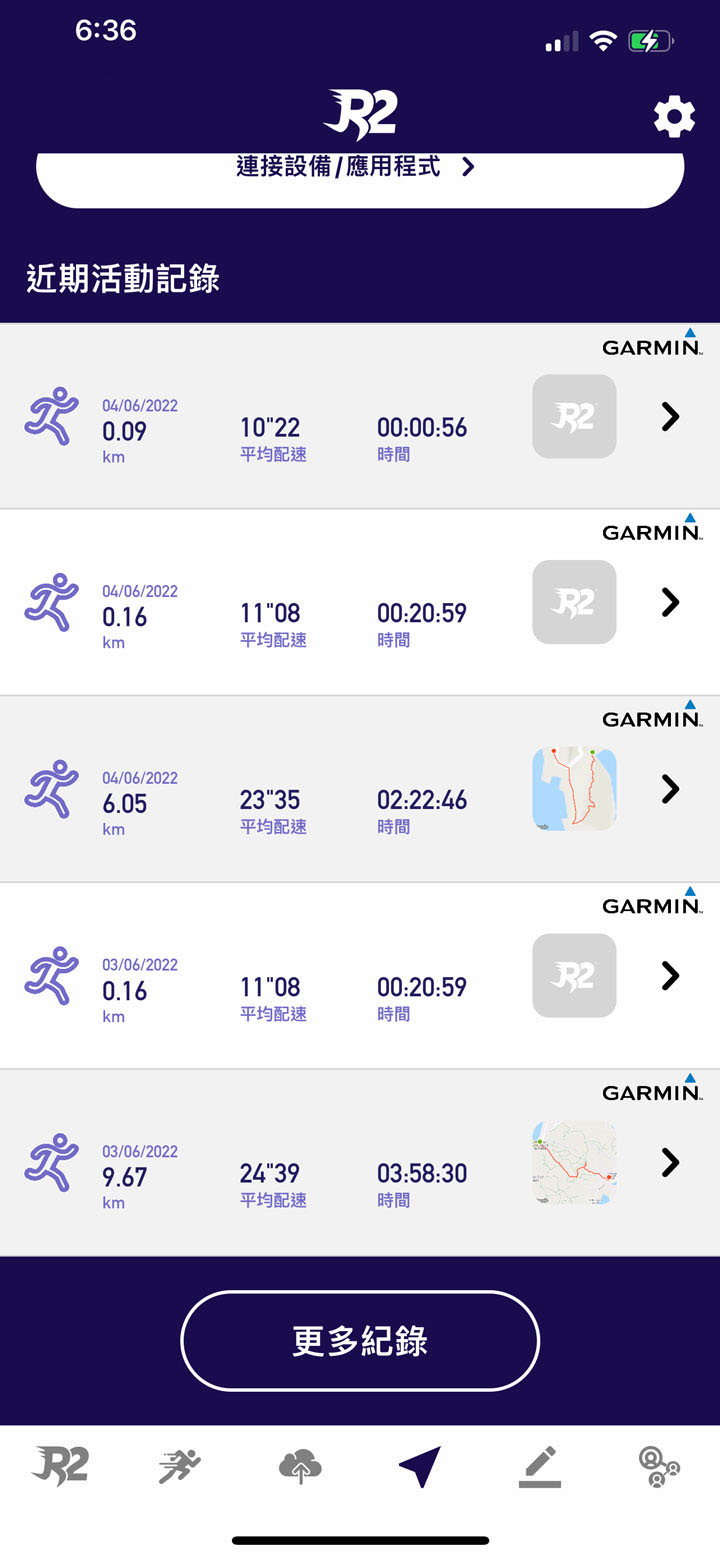
Task: Open the cloud upload tab
Action: [300, 1467]
